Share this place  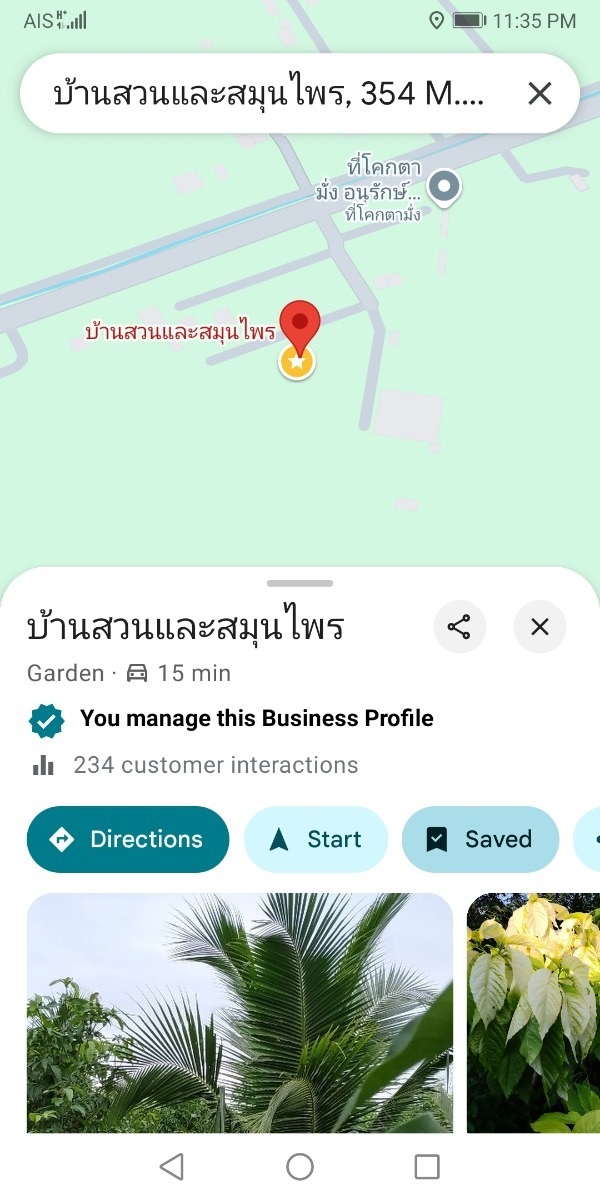[x=459, y=627]
